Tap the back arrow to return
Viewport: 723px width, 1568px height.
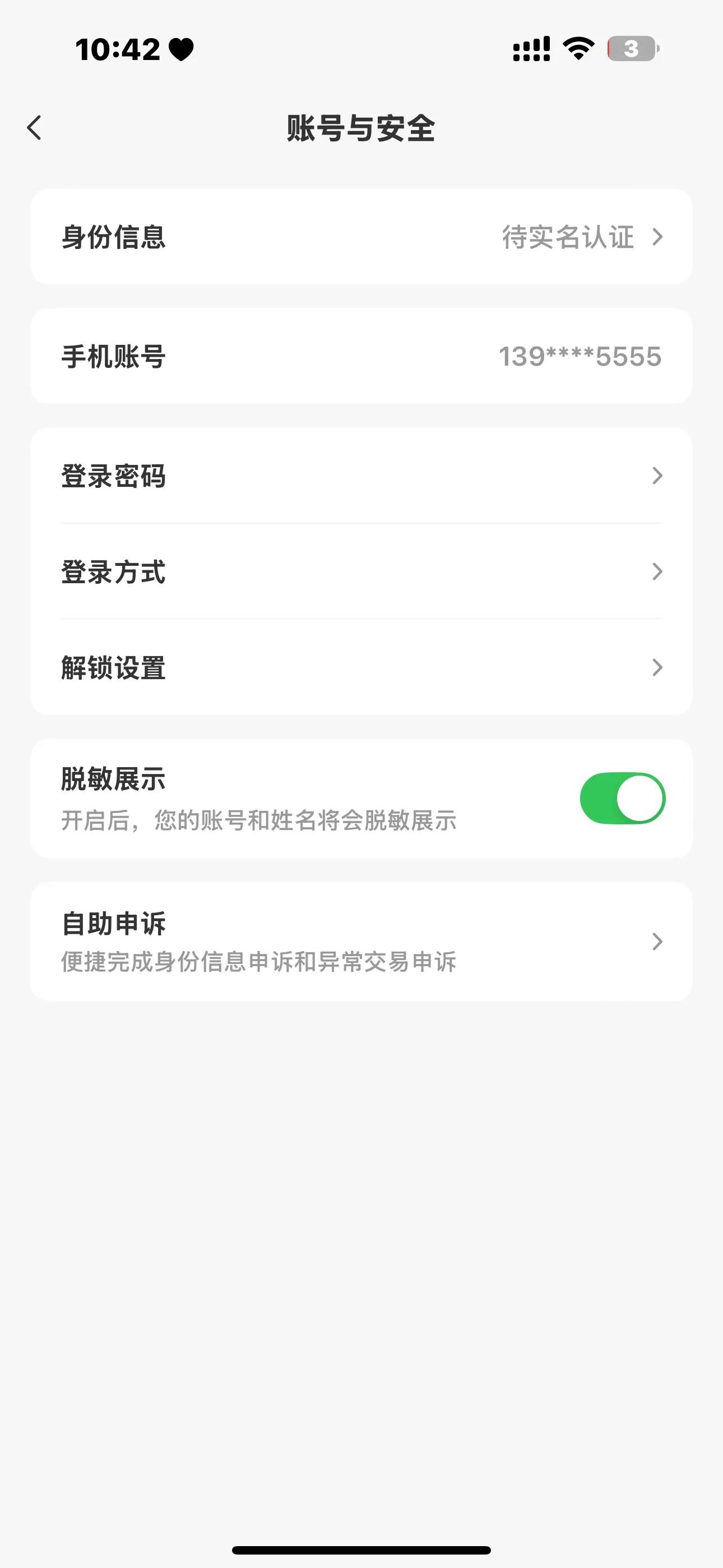tap(35, 128)
